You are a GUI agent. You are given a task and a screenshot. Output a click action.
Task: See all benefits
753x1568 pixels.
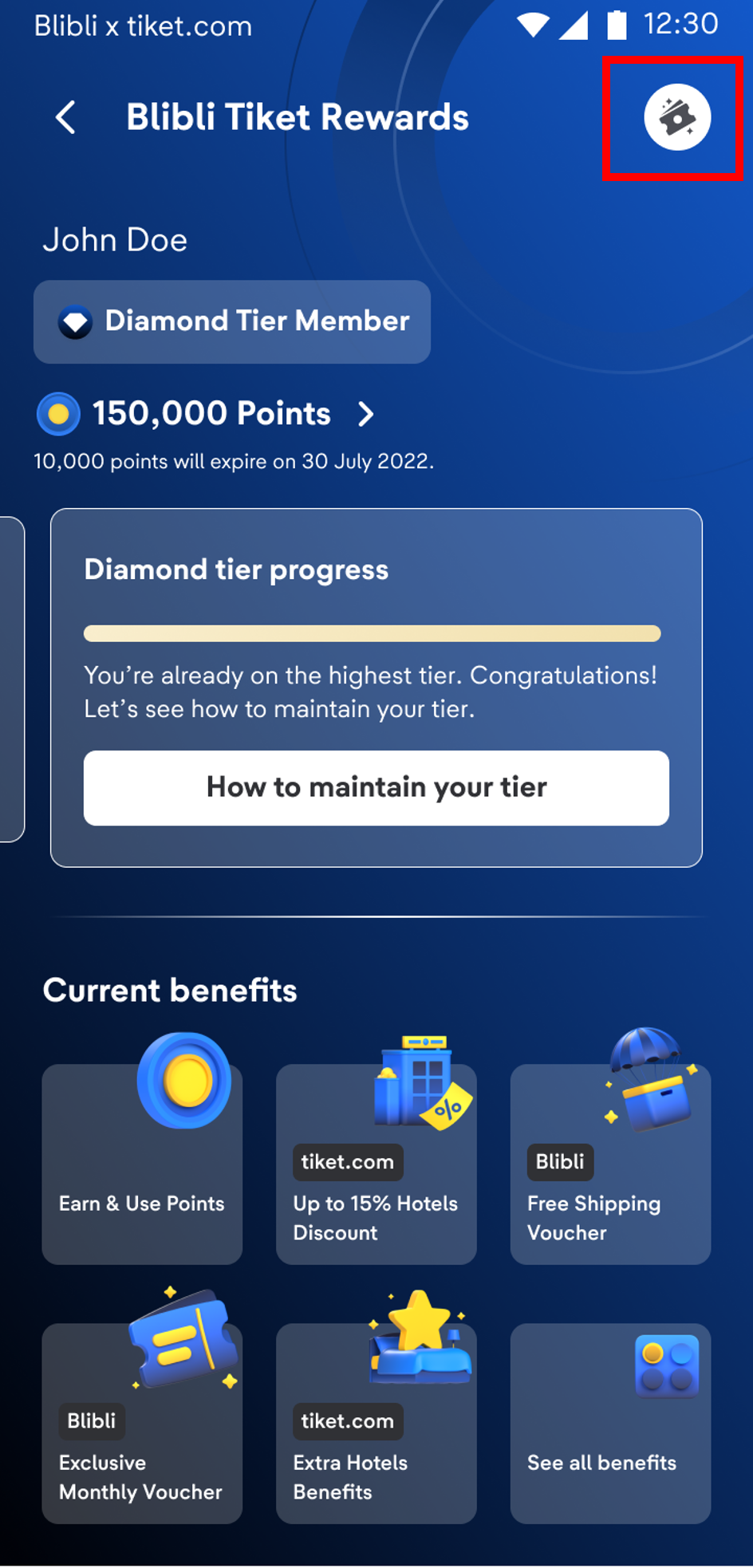[x=610, y=1423]
